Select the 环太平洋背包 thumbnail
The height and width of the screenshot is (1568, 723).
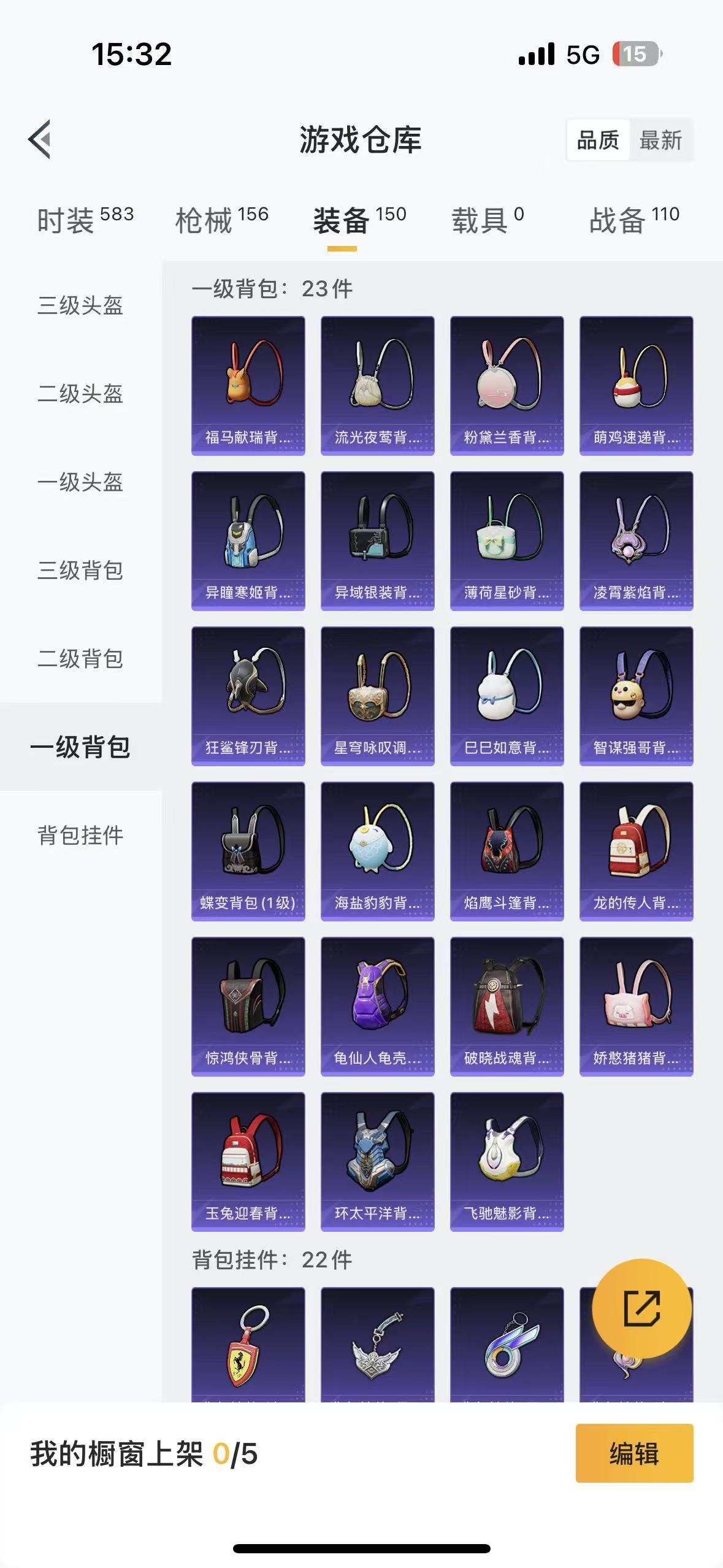point(377,1159)
